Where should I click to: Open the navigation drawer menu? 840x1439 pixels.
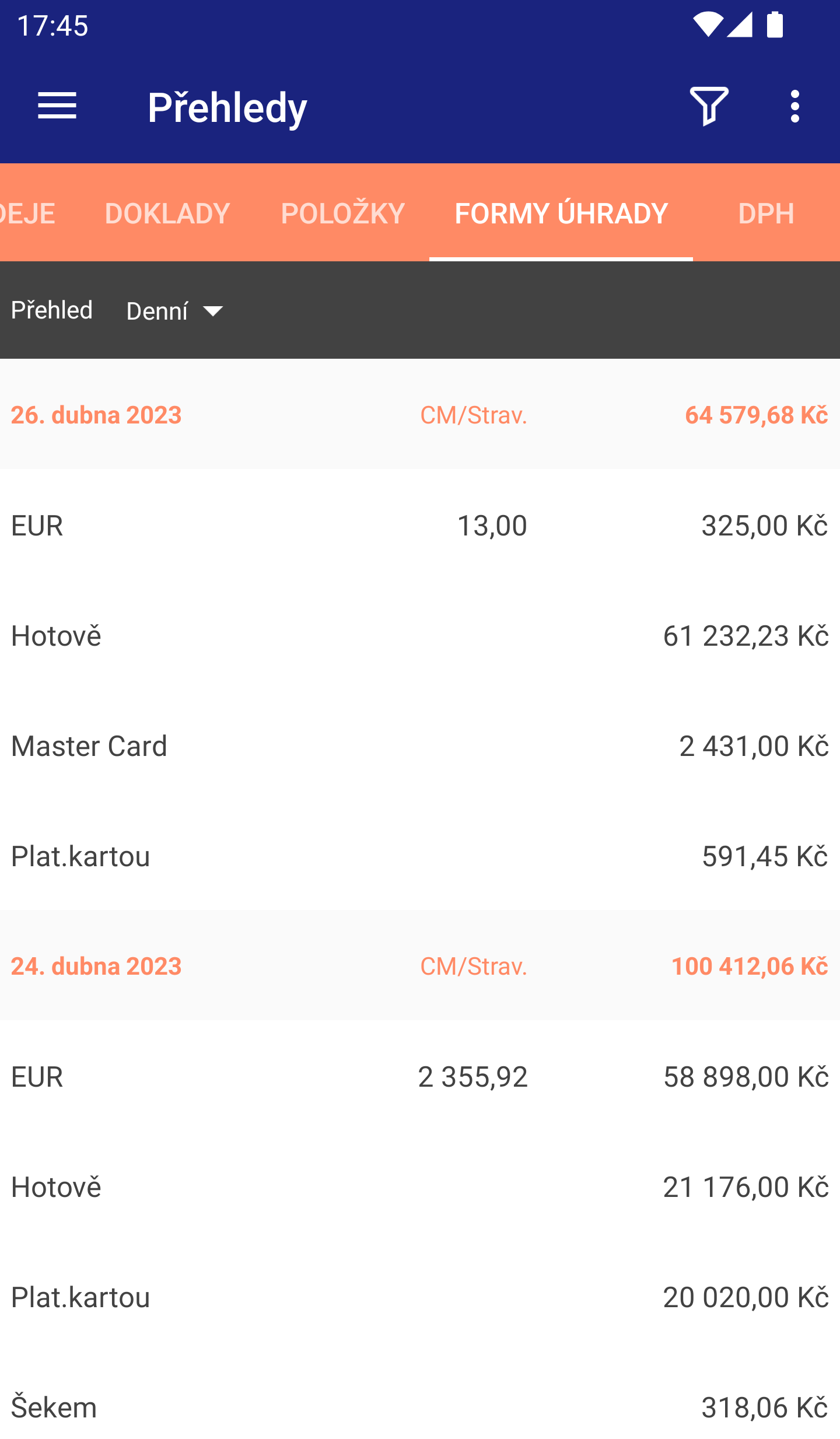[x=57, y=106]
